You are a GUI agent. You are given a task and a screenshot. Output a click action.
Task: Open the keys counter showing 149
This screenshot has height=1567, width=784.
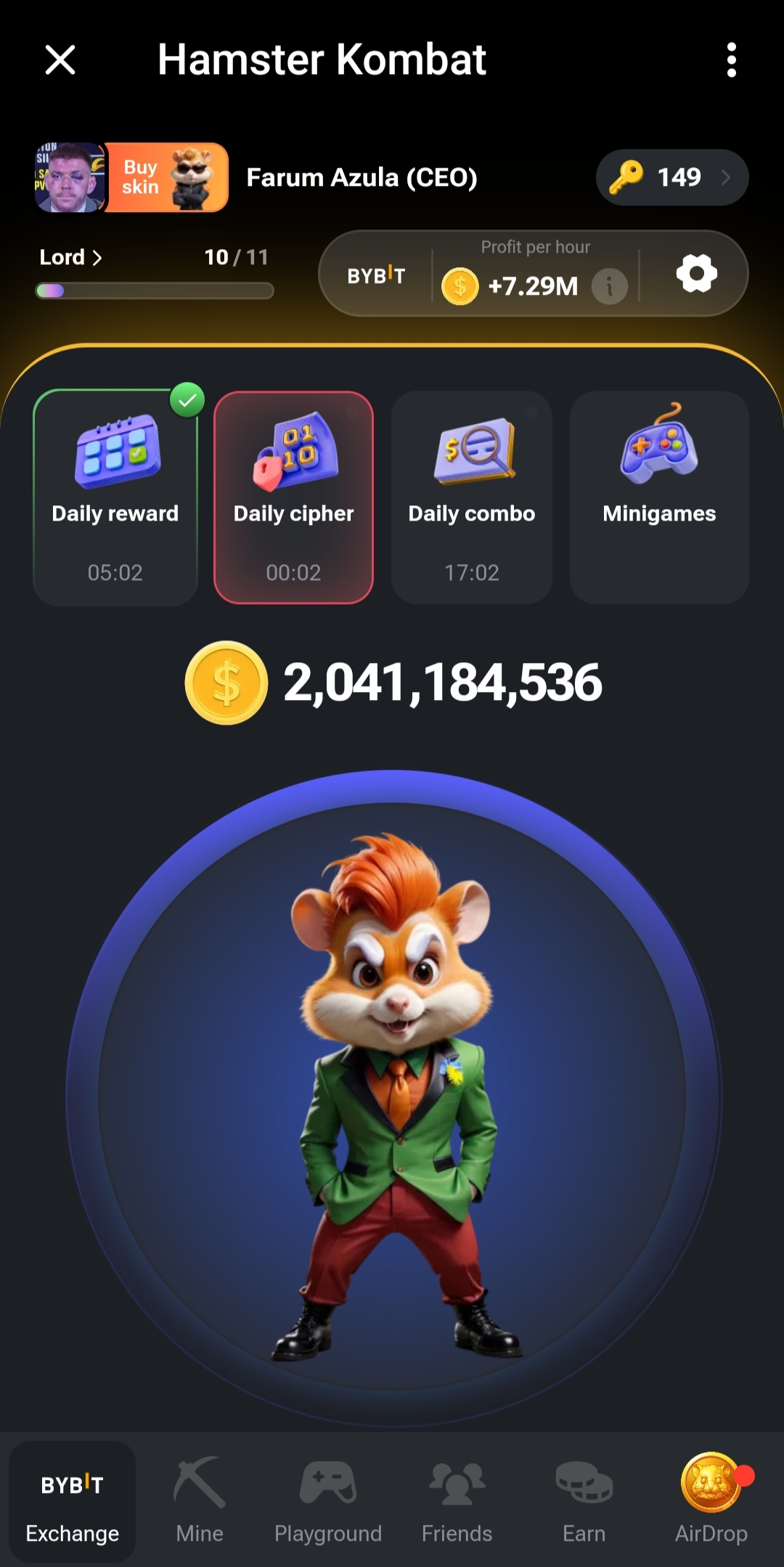[x=672, y=177]
